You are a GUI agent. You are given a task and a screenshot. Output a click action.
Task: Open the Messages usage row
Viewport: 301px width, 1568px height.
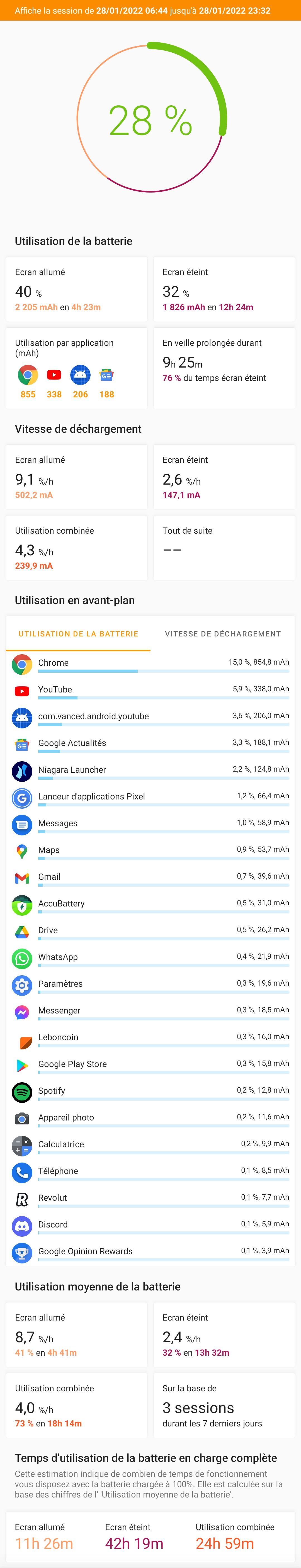coord(151,825)
